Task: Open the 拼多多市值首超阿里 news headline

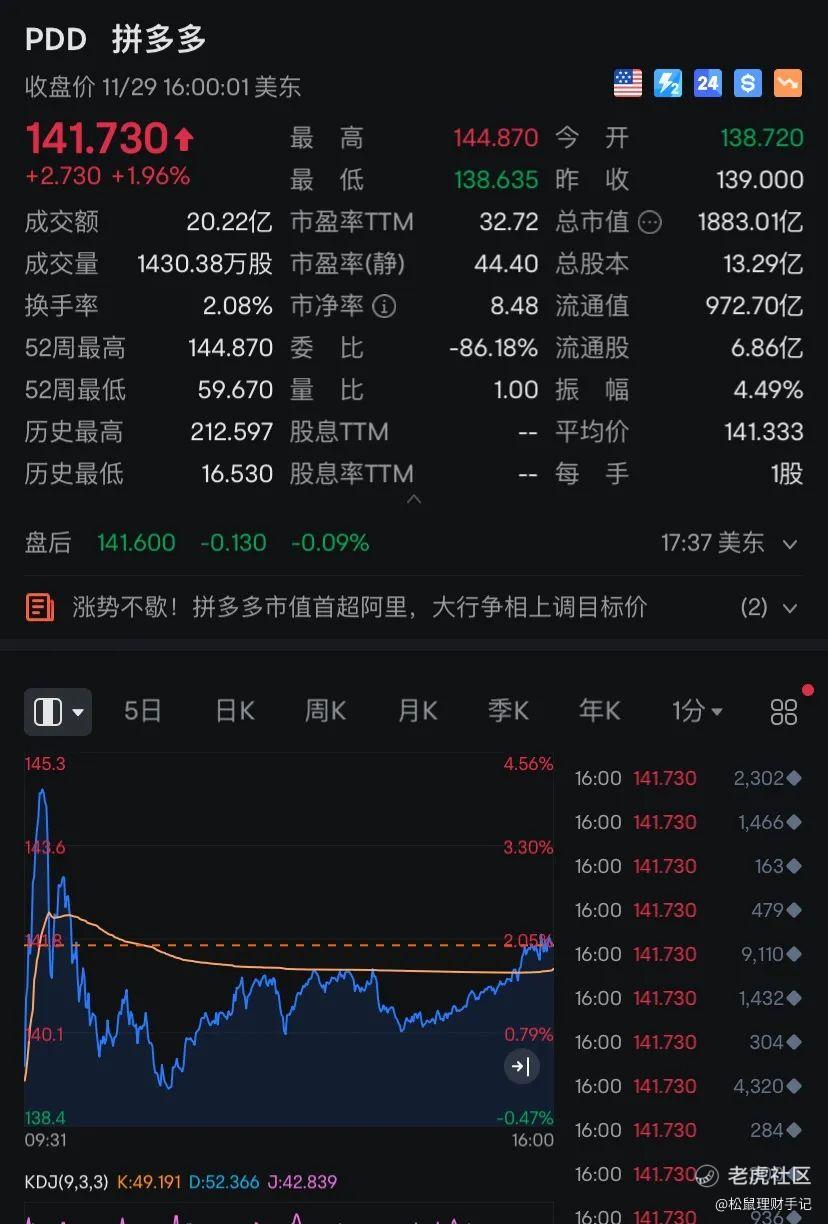Action: pyautogui.click(x=360, y=607)
